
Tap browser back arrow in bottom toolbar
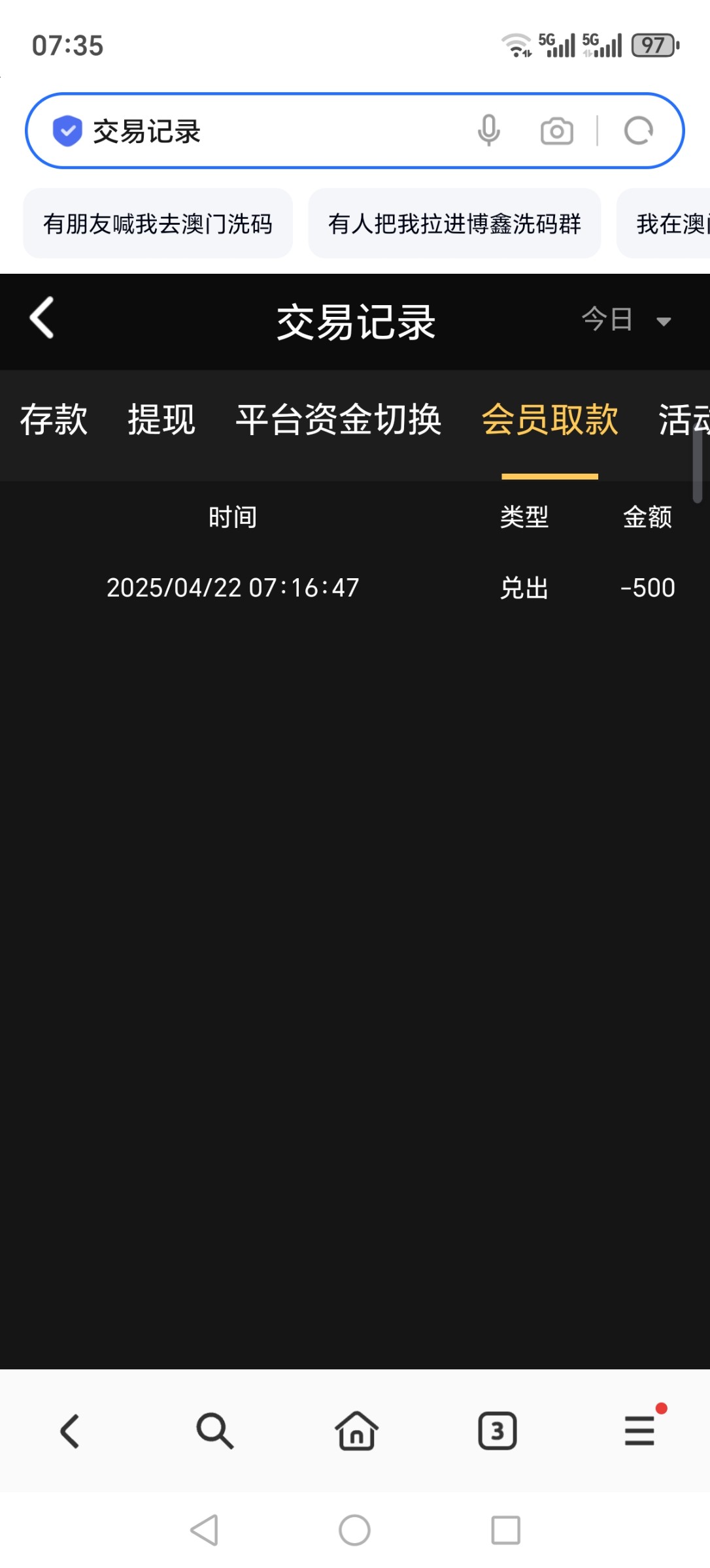(x=70, y=1431)
